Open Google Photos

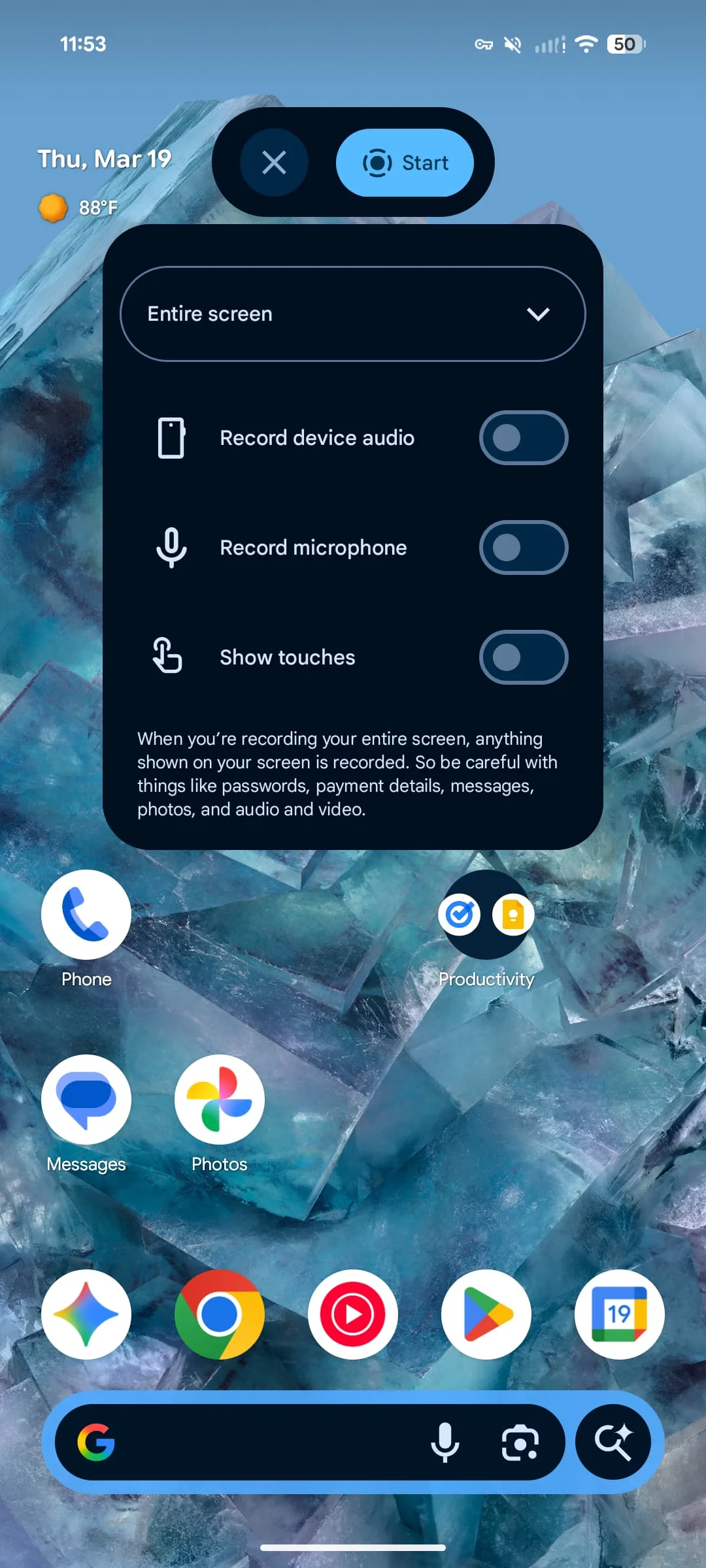tap(220, 1100)
